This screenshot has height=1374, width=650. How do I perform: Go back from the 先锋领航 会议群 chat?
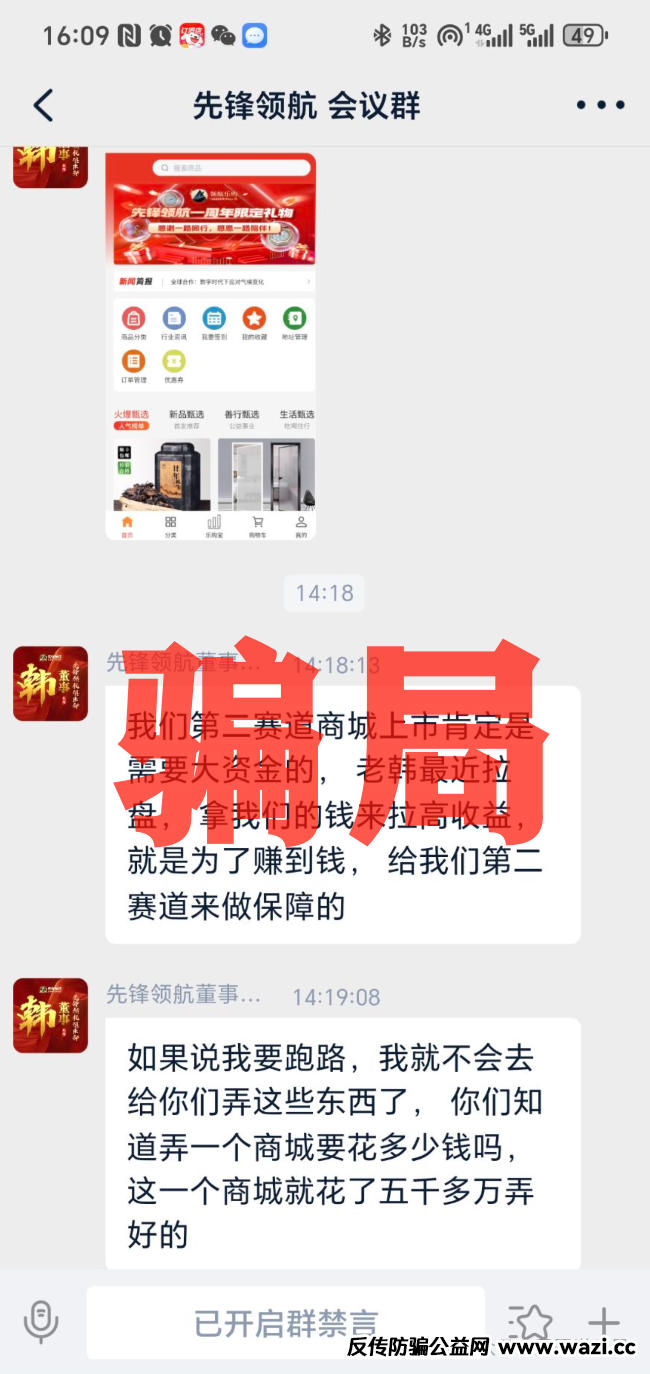43,105
